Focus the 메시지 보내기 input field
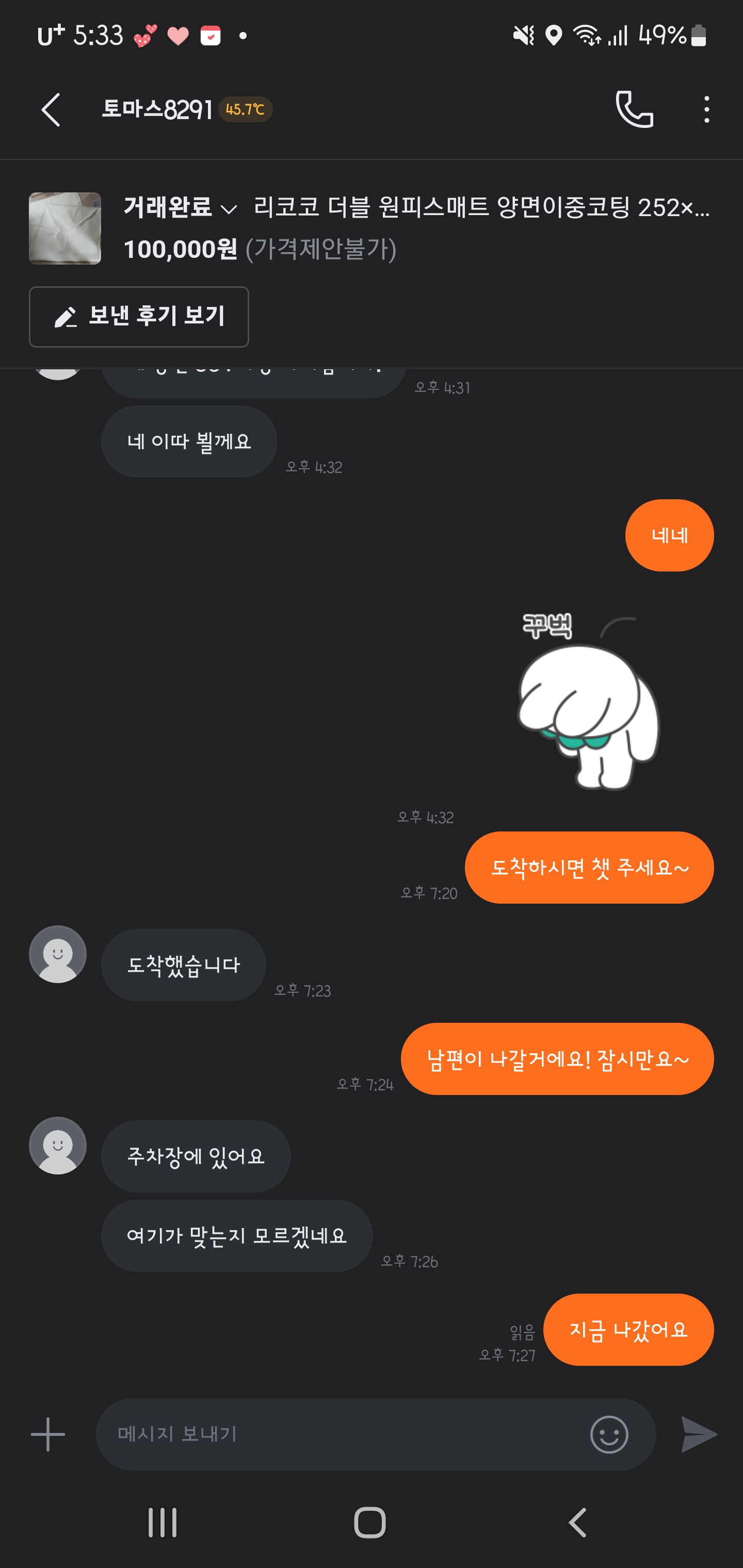 (x=341, y=1434)
